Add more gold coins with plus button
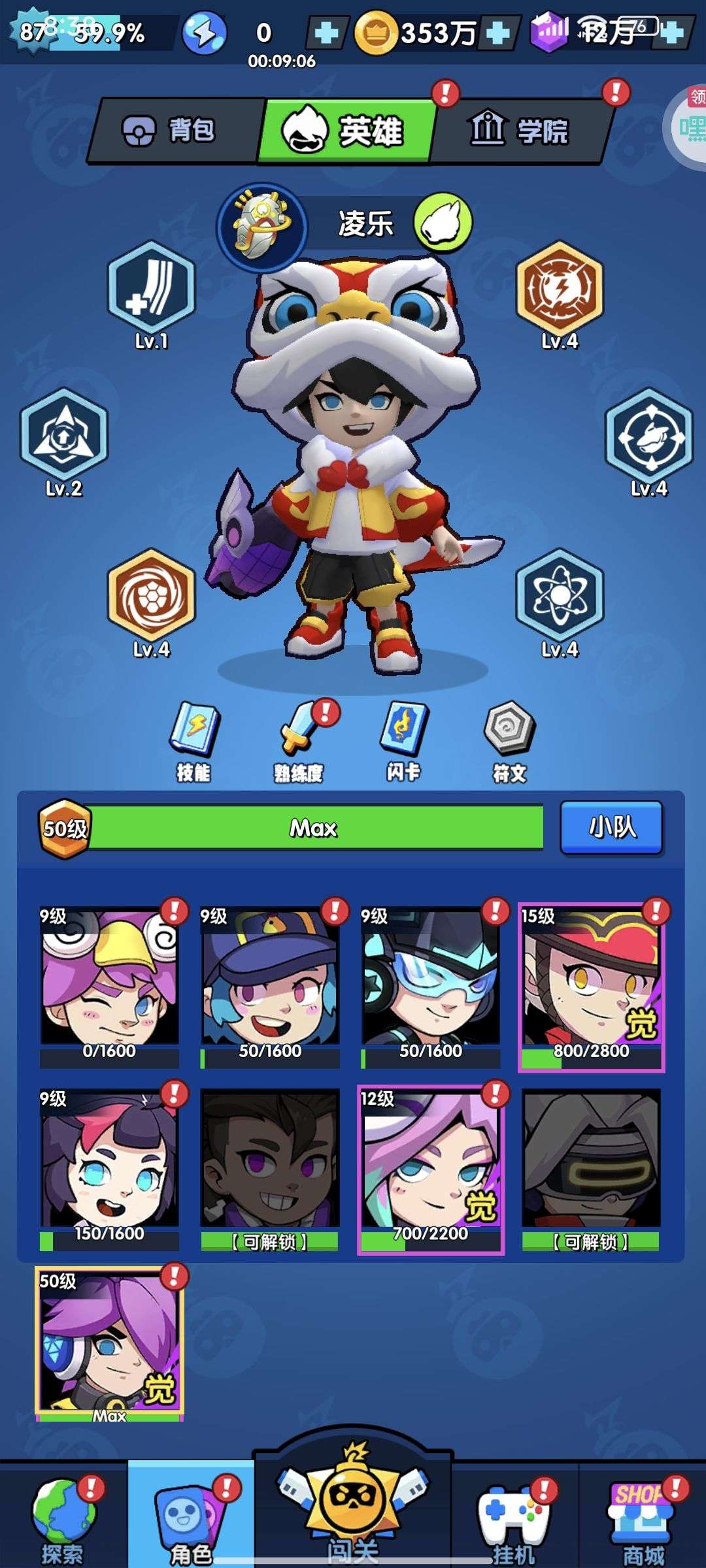Image resolution: width=706 pixels, height=1568 pixels. [498, 33]
